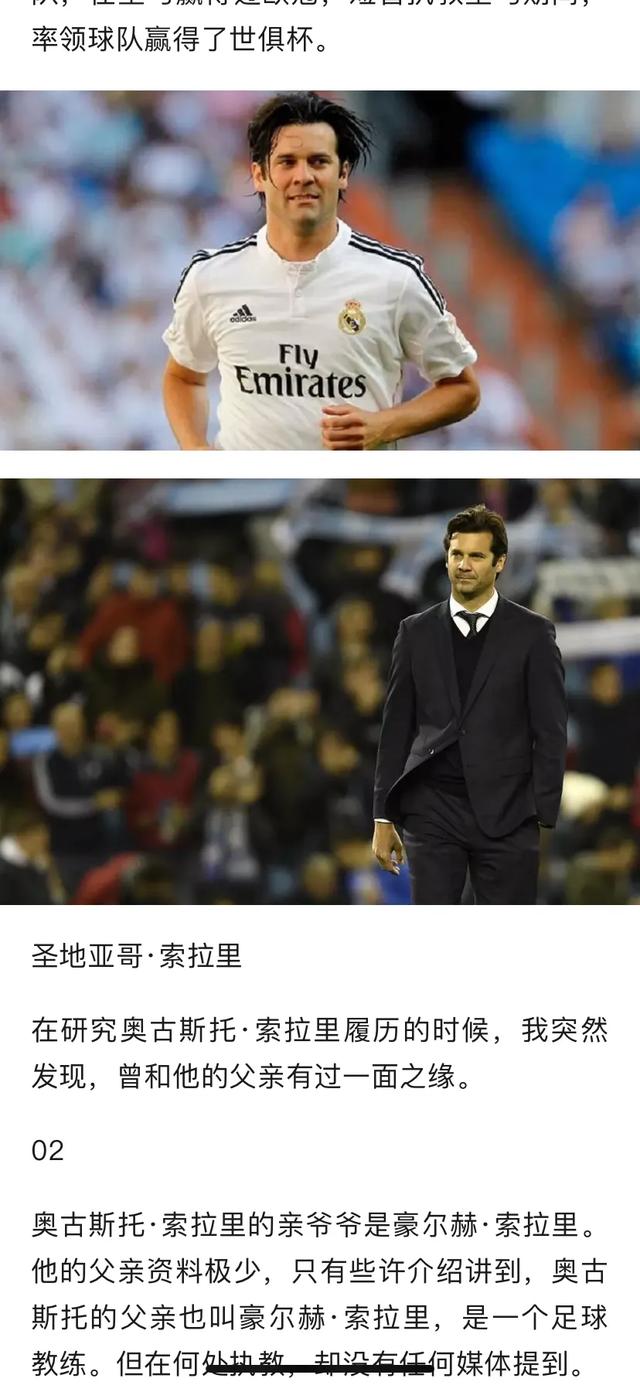Viewport: 640px width, 1385px height.
Task: Open the photo of the player in the Real Madrid jersey
Action: (x=320, y=270)
